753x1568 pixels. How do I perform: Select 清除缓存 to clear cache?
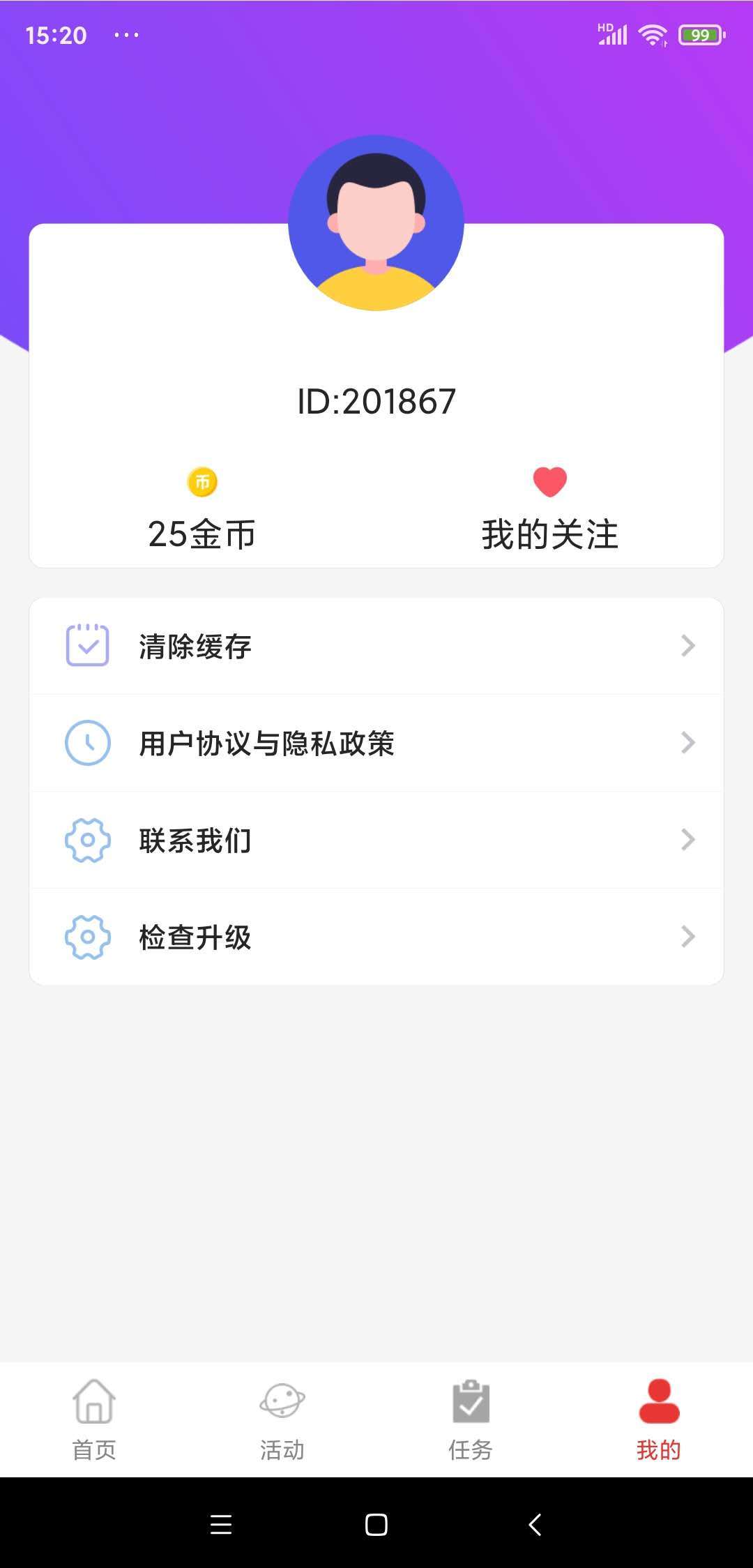[x=376, y=646]
